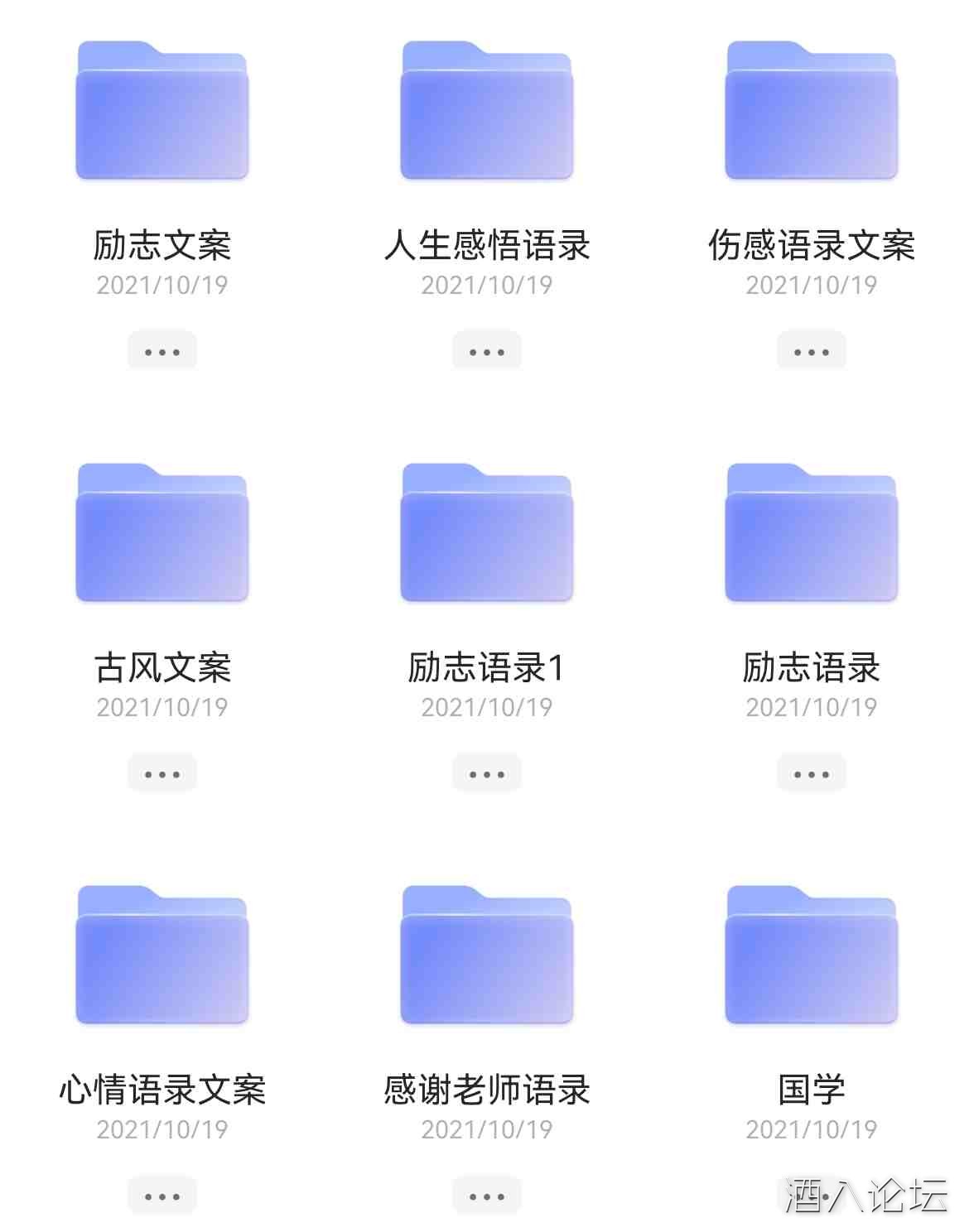The image size is (974, 1232).
Task: Open the 励志文案 folder icon
Action: pyautogui.click(x=162, y=112)
